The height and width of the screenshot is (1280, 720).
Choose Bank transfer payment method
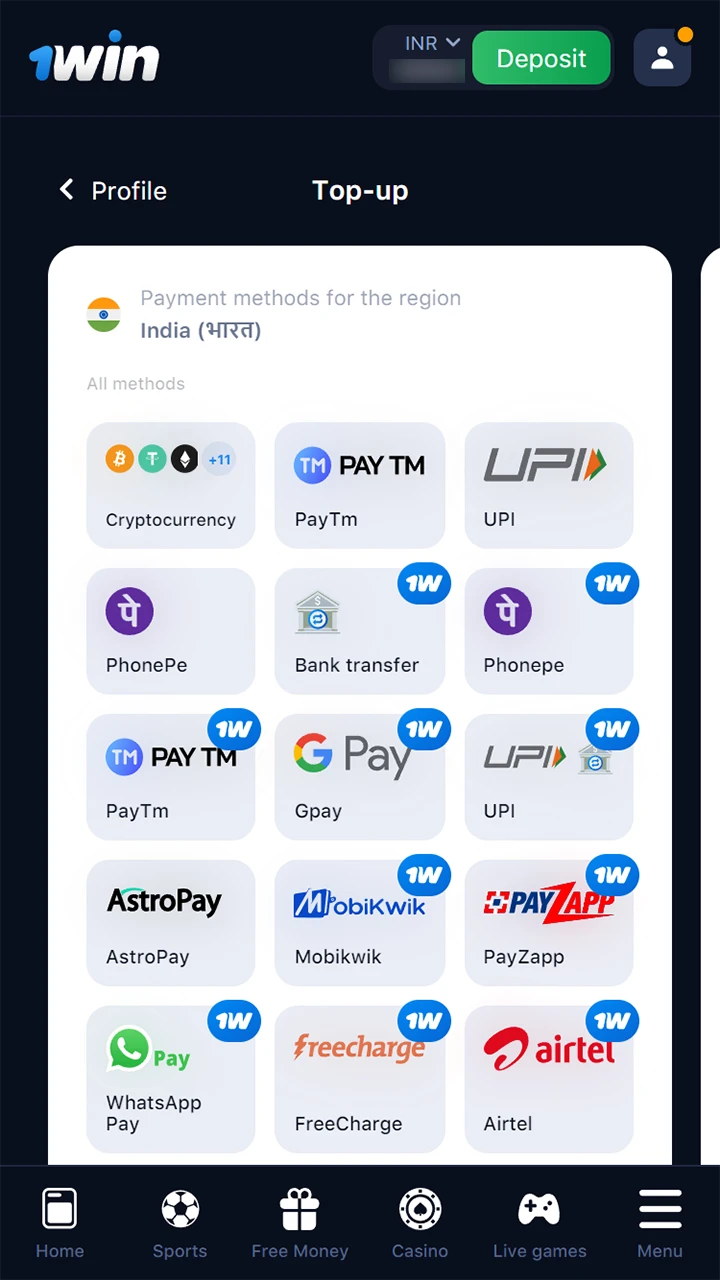359,631
